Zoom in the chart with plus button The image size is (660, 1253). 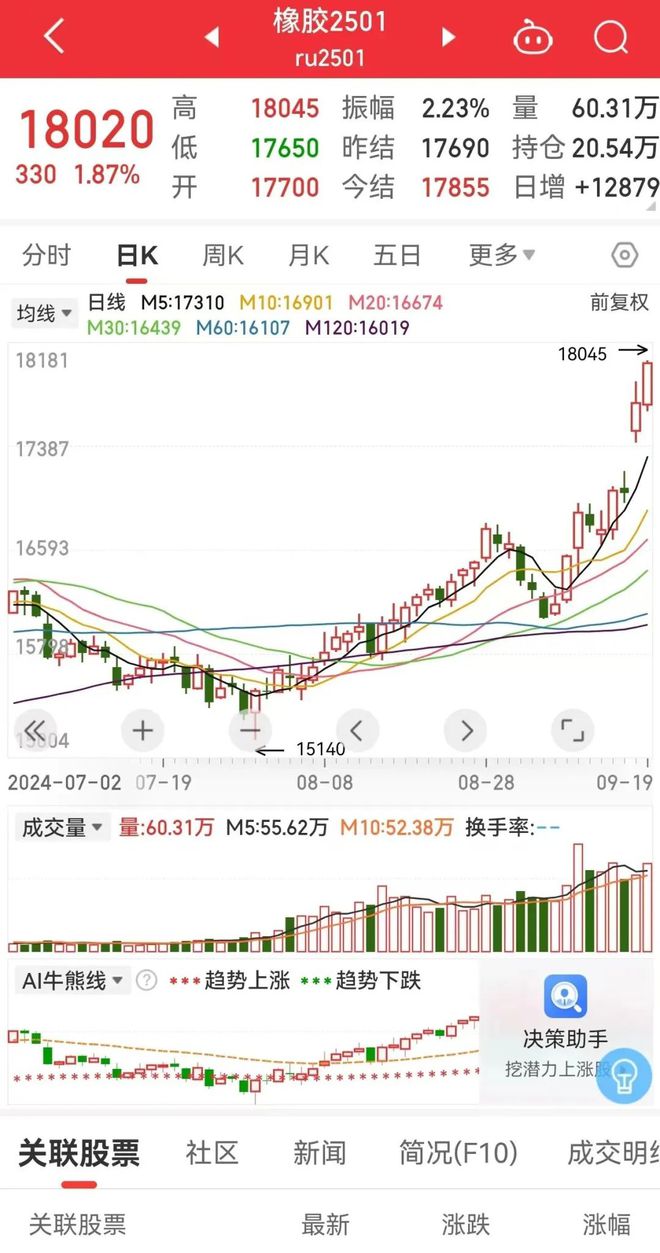(142, 730)
